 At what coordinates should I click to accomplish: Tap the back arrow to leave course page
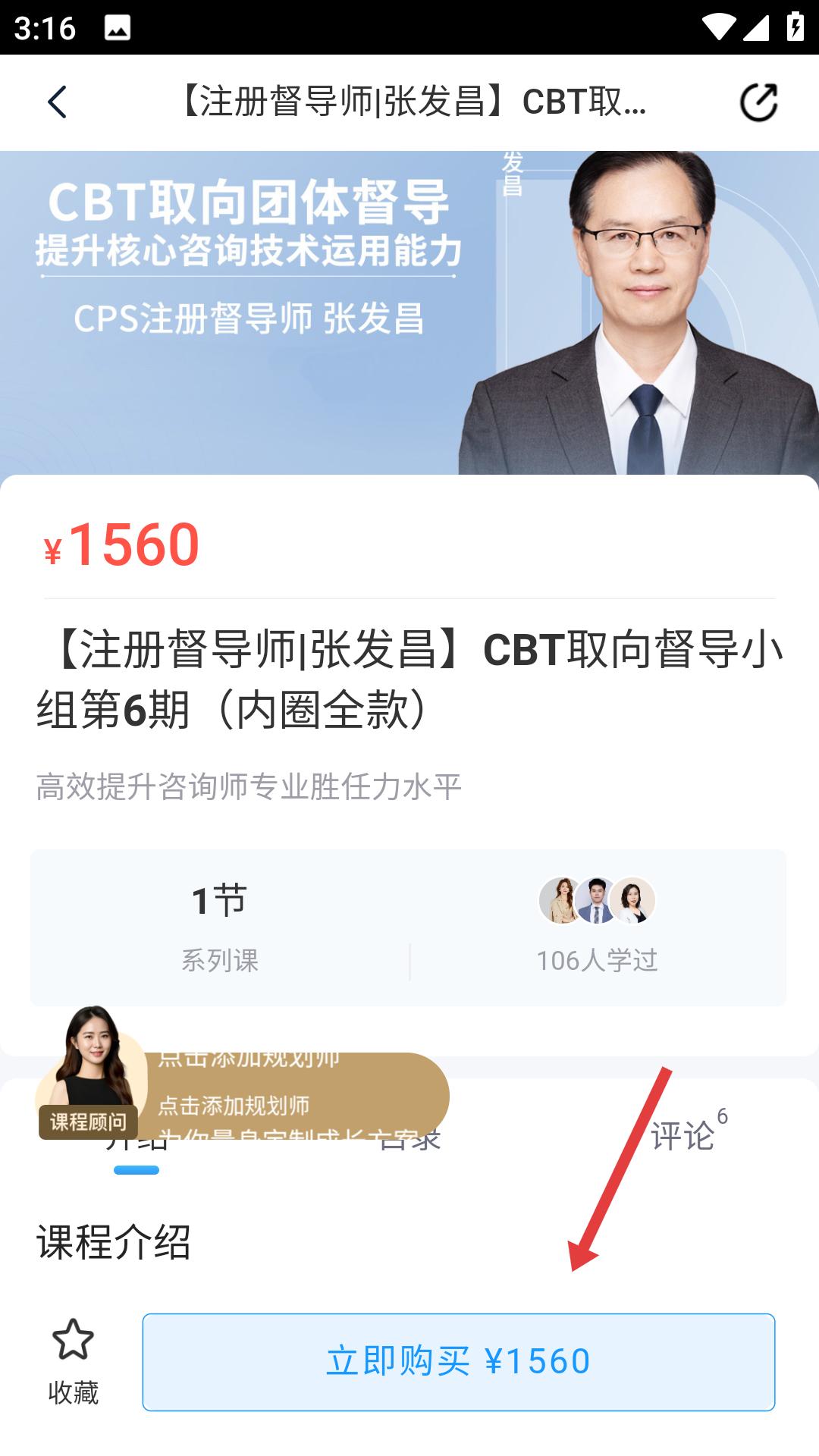pos(58,102)
